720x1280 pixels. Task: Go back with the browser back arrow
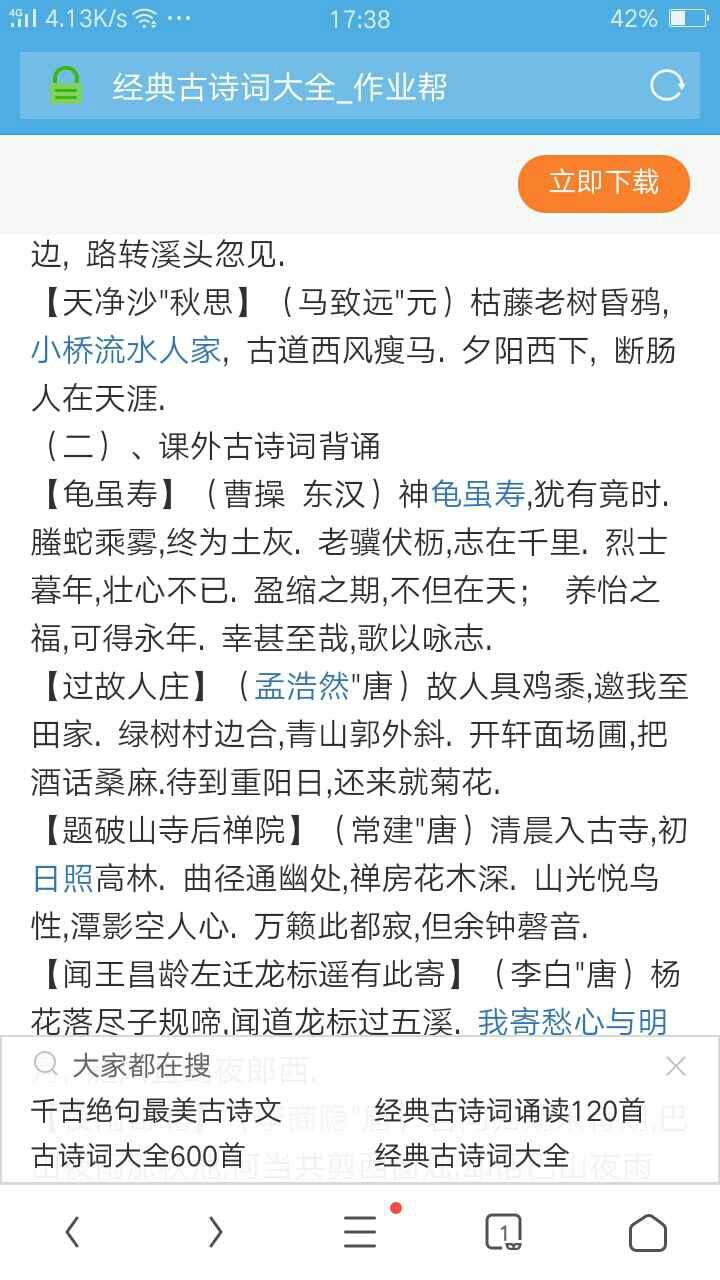pos(72,1232)
